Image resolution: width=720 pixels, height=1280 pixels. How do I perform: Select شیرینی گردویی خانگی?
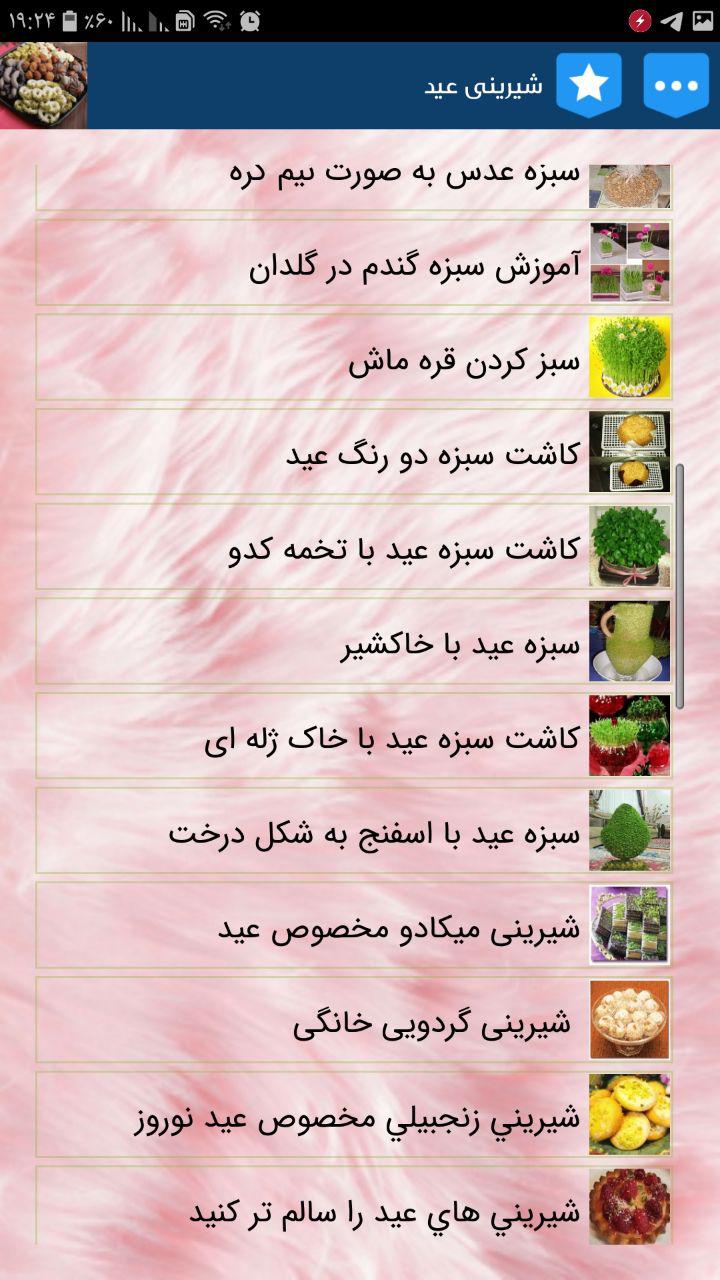coord(354,1020)
